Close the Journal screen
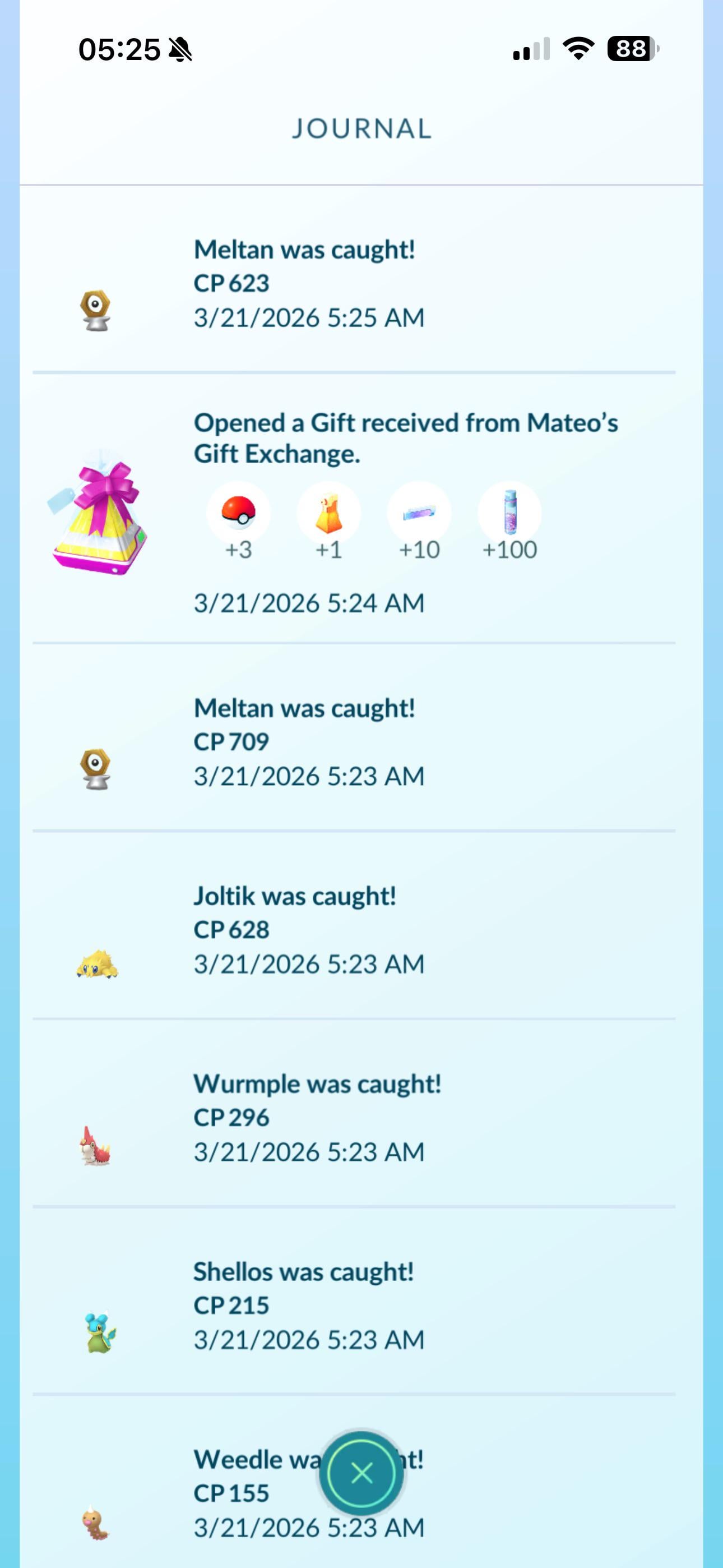The height and width of the screenshot is (1568, 723). pos(361,1473)
